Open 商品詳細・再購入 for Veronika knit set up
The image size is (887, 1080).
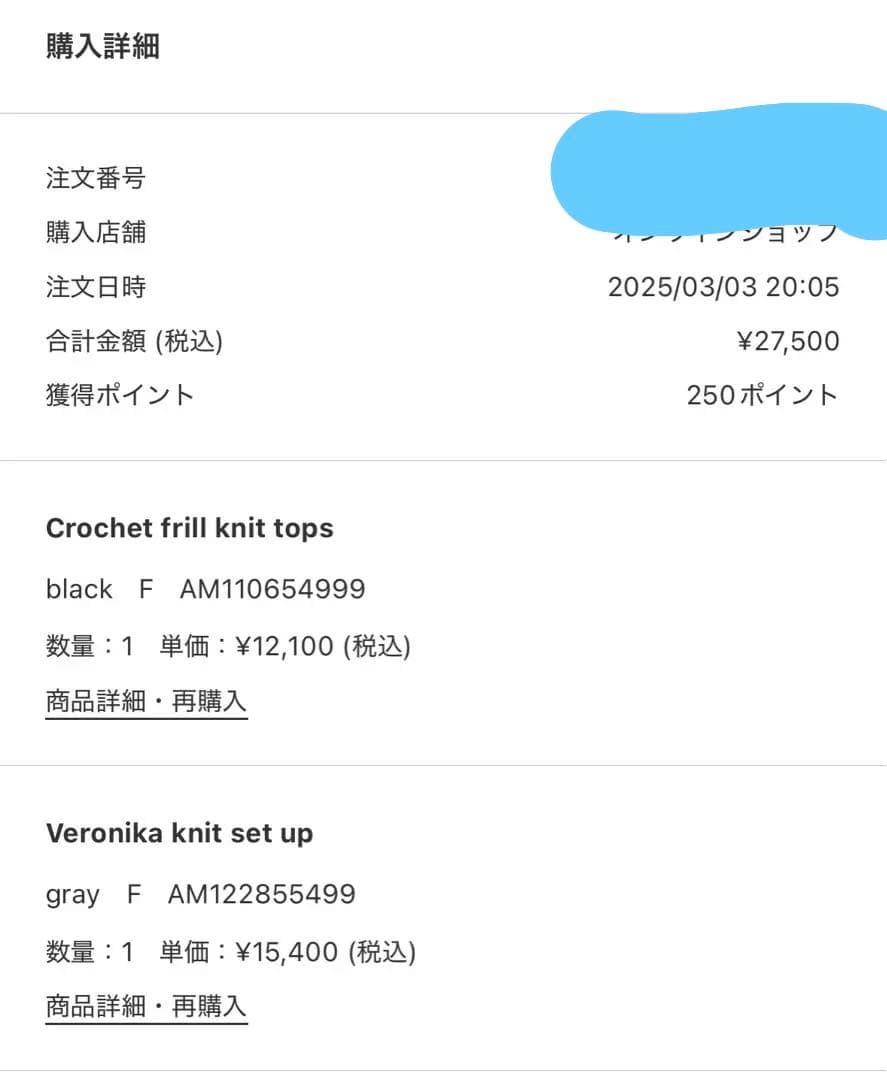pyautogui.click(x=146, y=1007)
